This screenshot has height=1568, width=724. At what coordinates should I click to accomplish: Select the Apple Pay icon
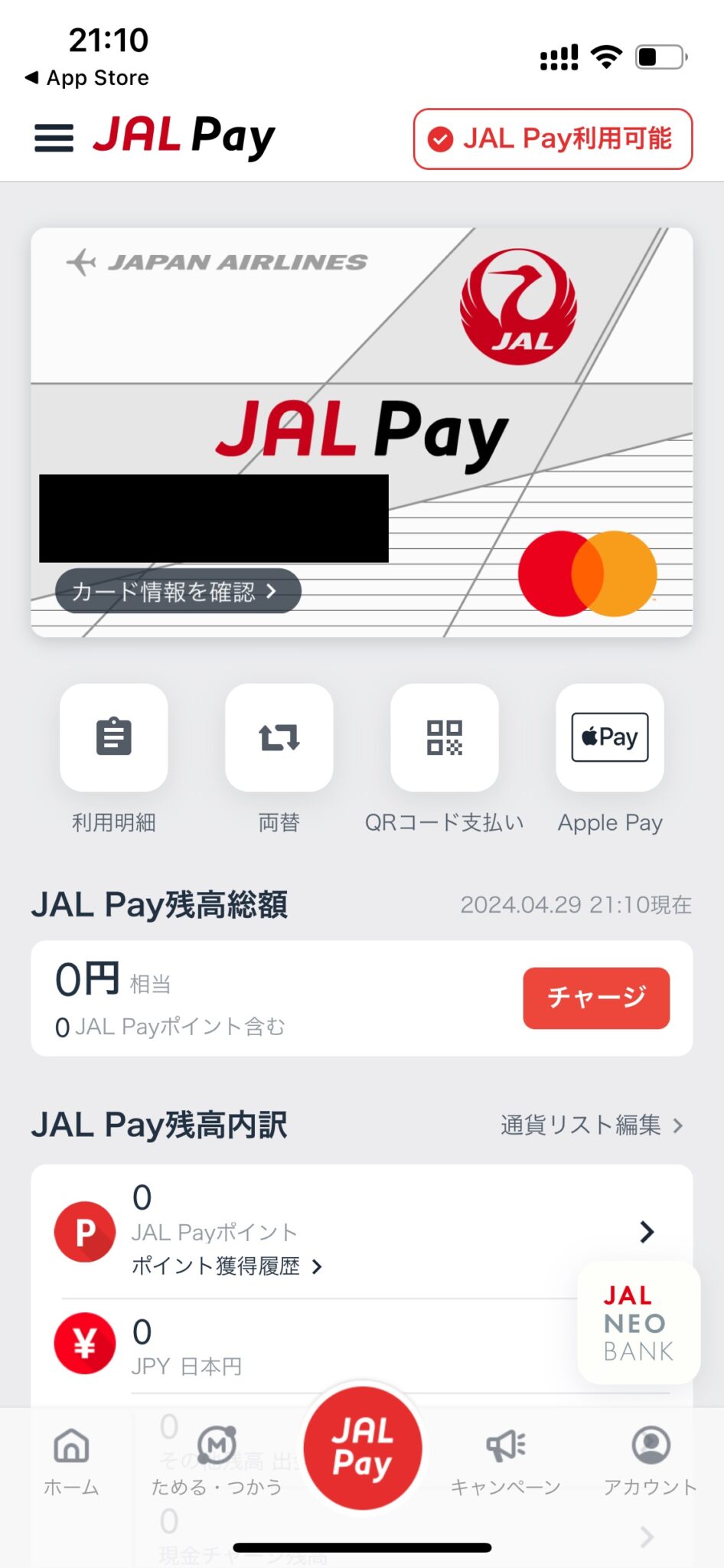[609, 737]
